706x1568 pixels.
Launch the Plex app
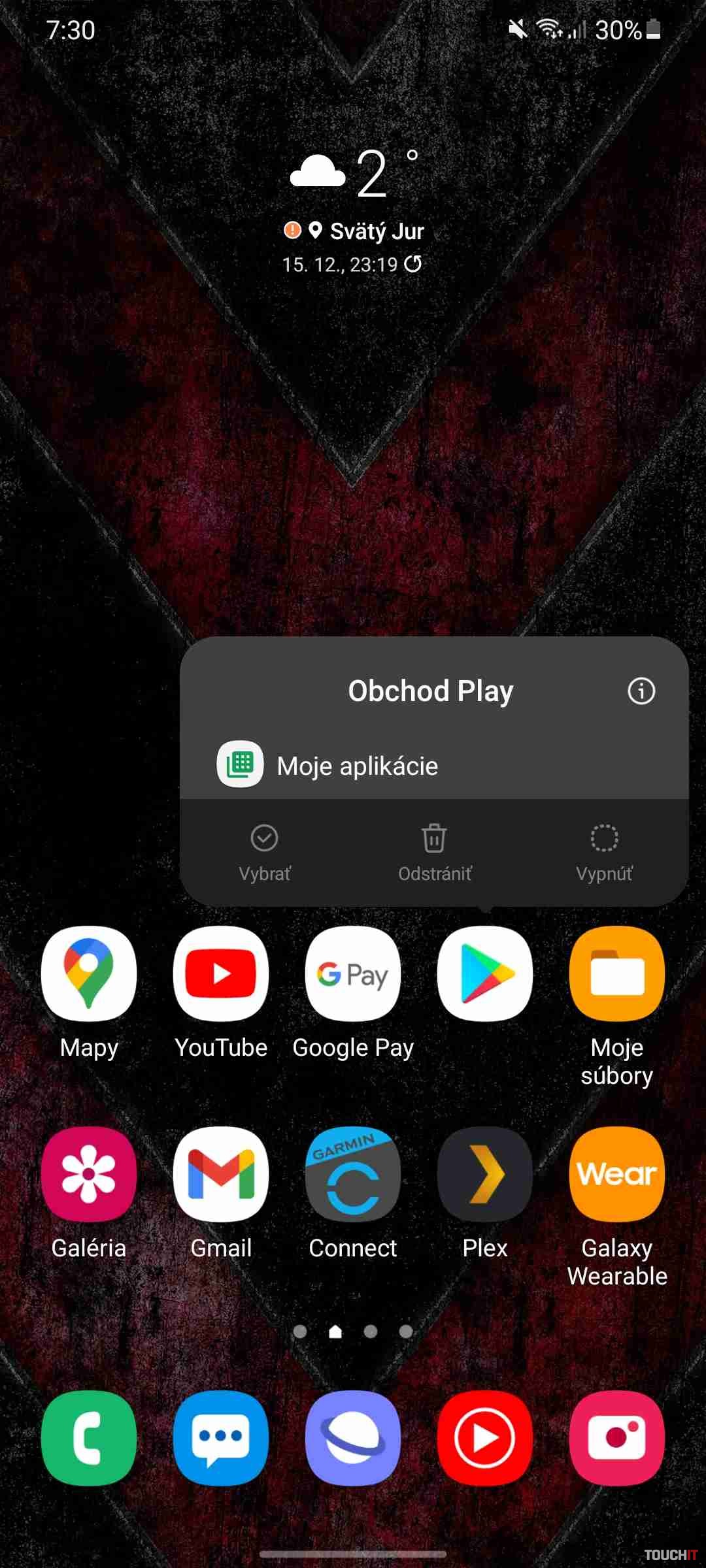(485, 1174)
